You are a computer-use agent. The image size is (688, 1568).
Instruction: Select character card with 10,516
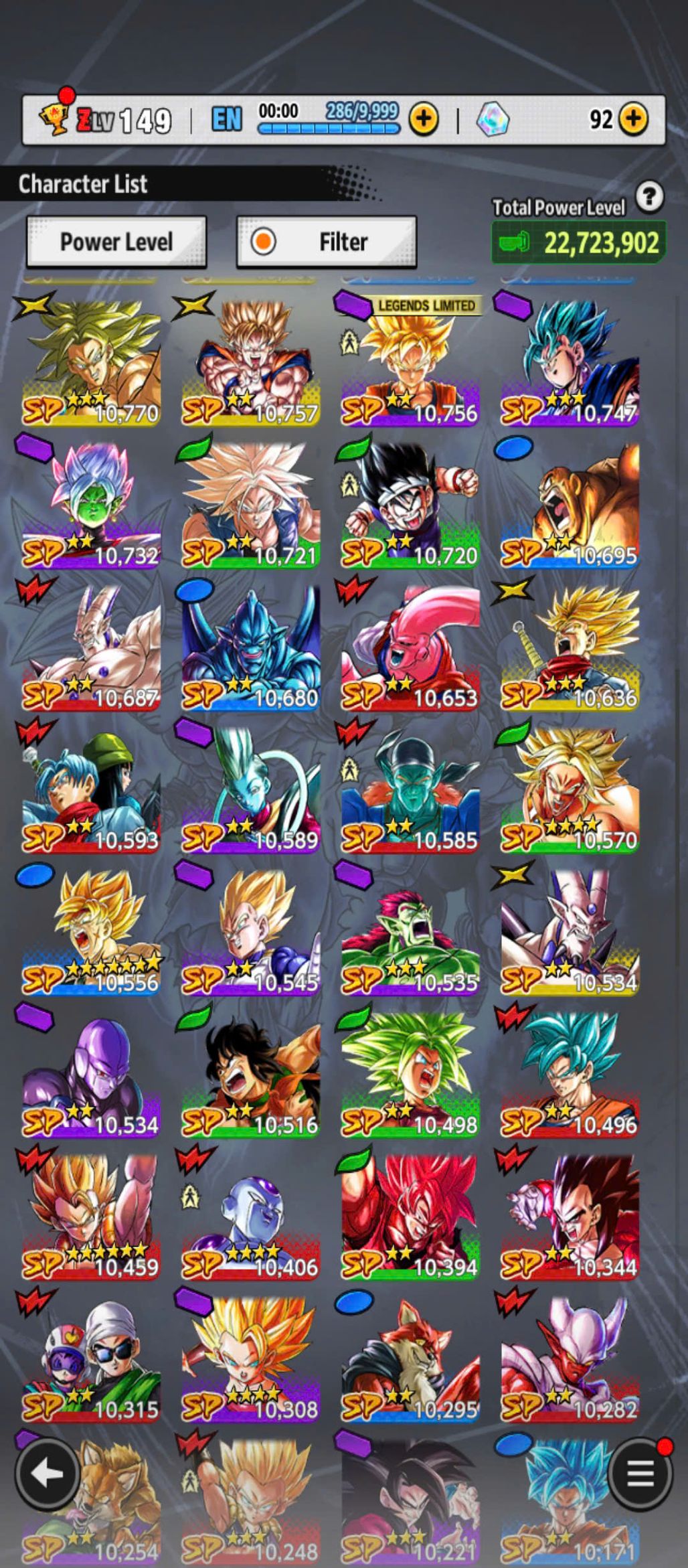(x=250, y=1073)
